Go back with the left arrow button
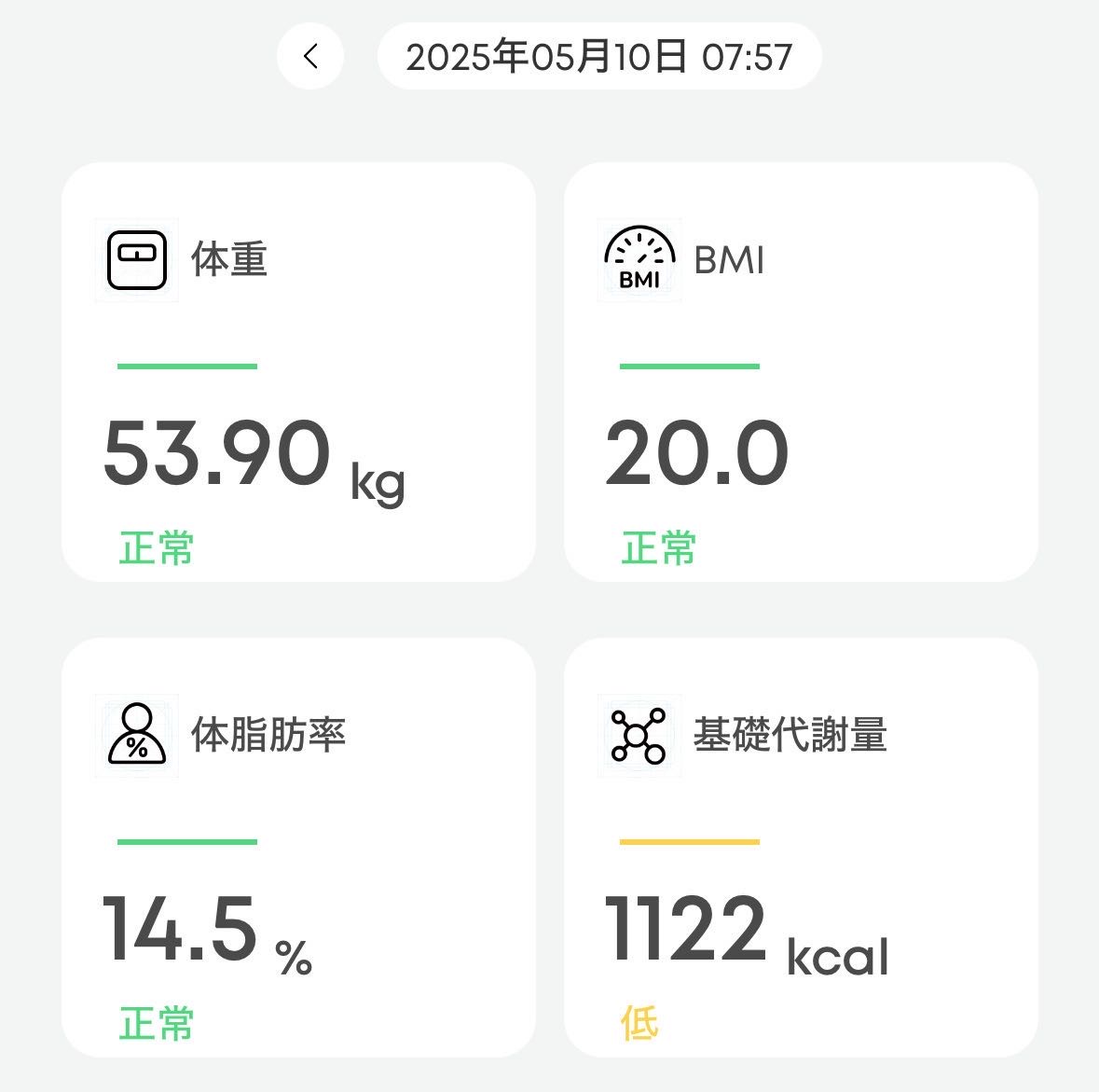The width and height of the screenshot is (1099, 1092). point(310,56)
